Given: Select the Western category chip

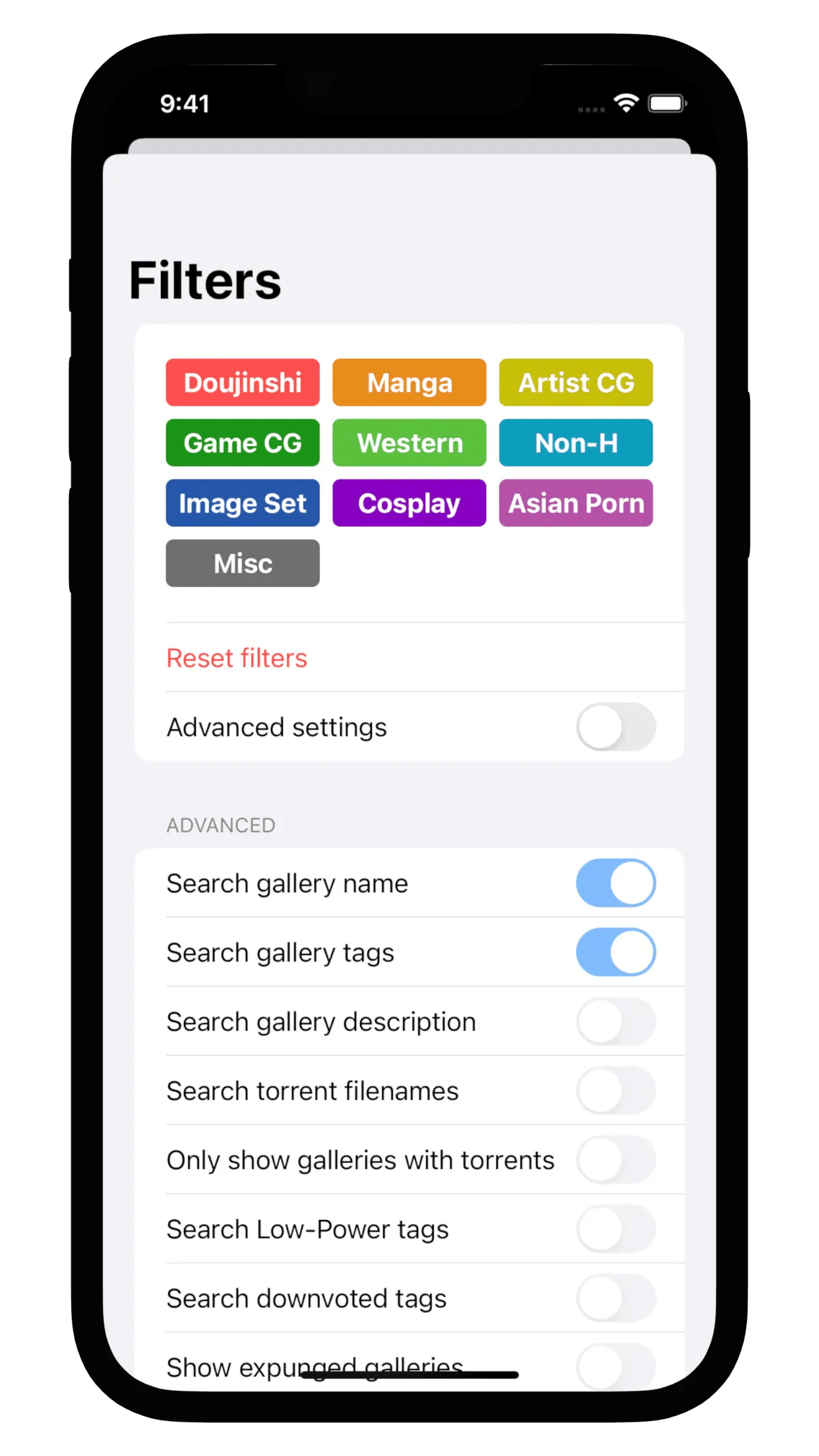Looking at the screenshot, I should pos(409,442).
